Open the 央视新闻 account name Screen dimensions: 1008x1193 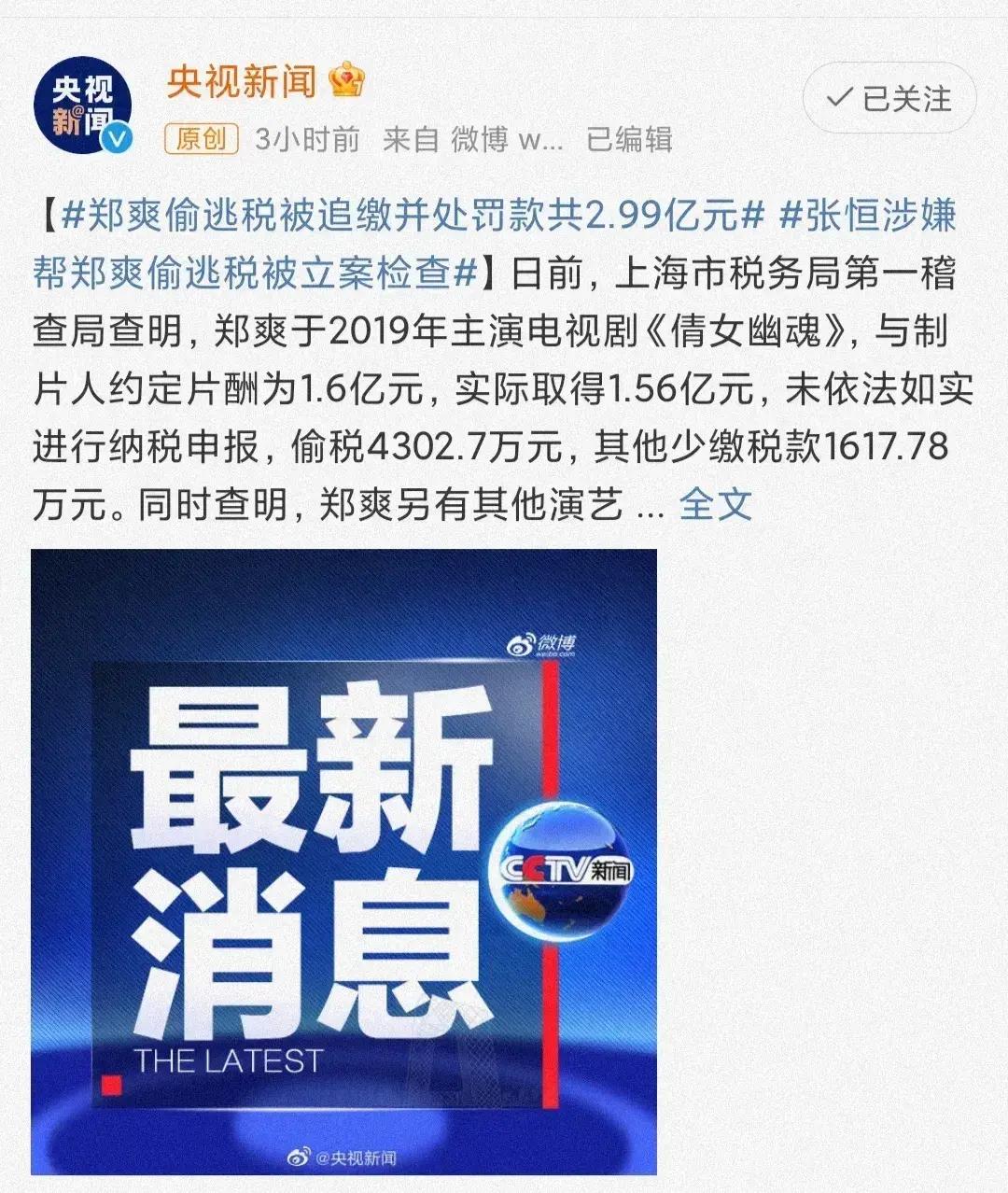point(243,82)
